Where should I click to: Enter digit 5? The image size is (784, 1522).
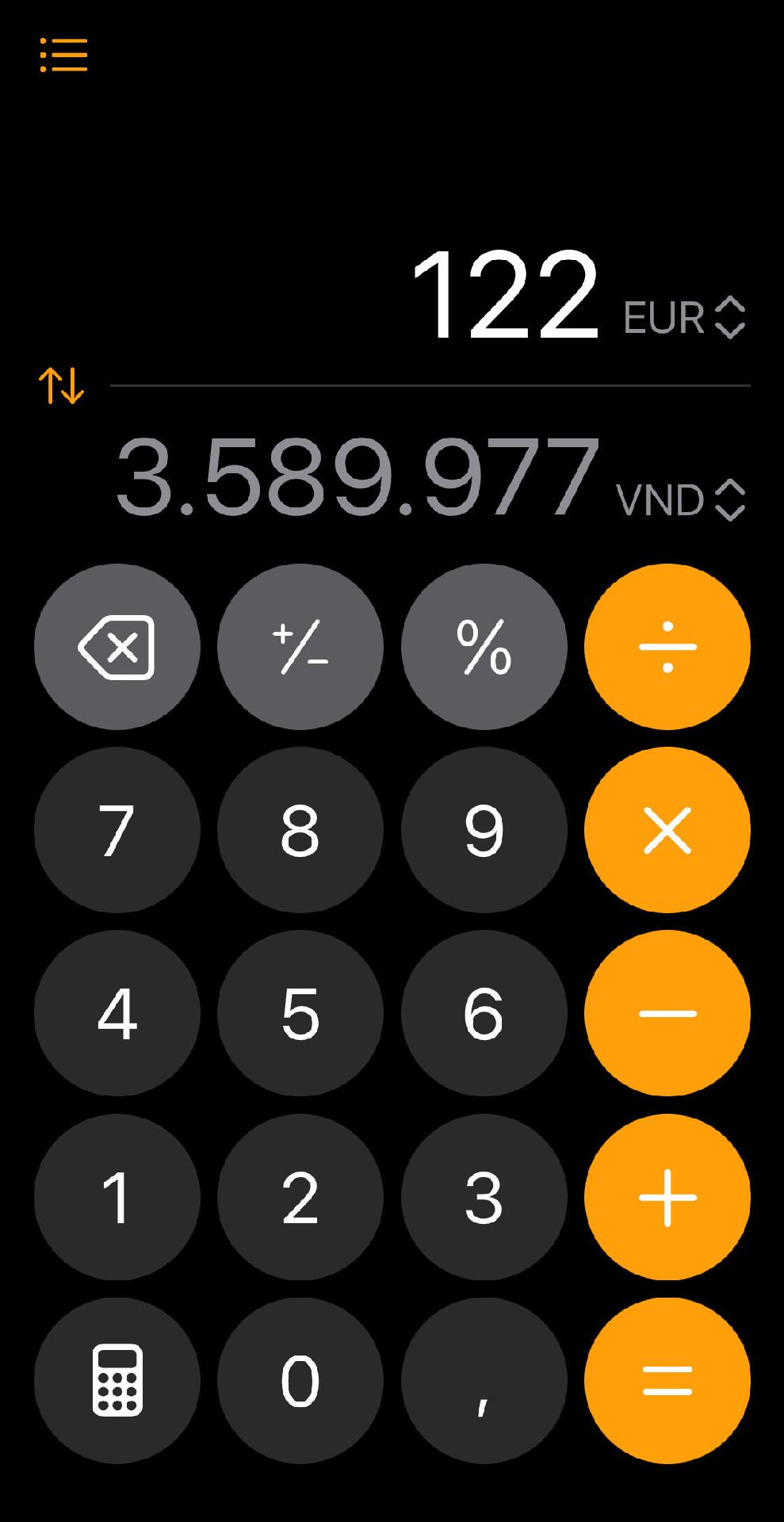point(300,1013)
